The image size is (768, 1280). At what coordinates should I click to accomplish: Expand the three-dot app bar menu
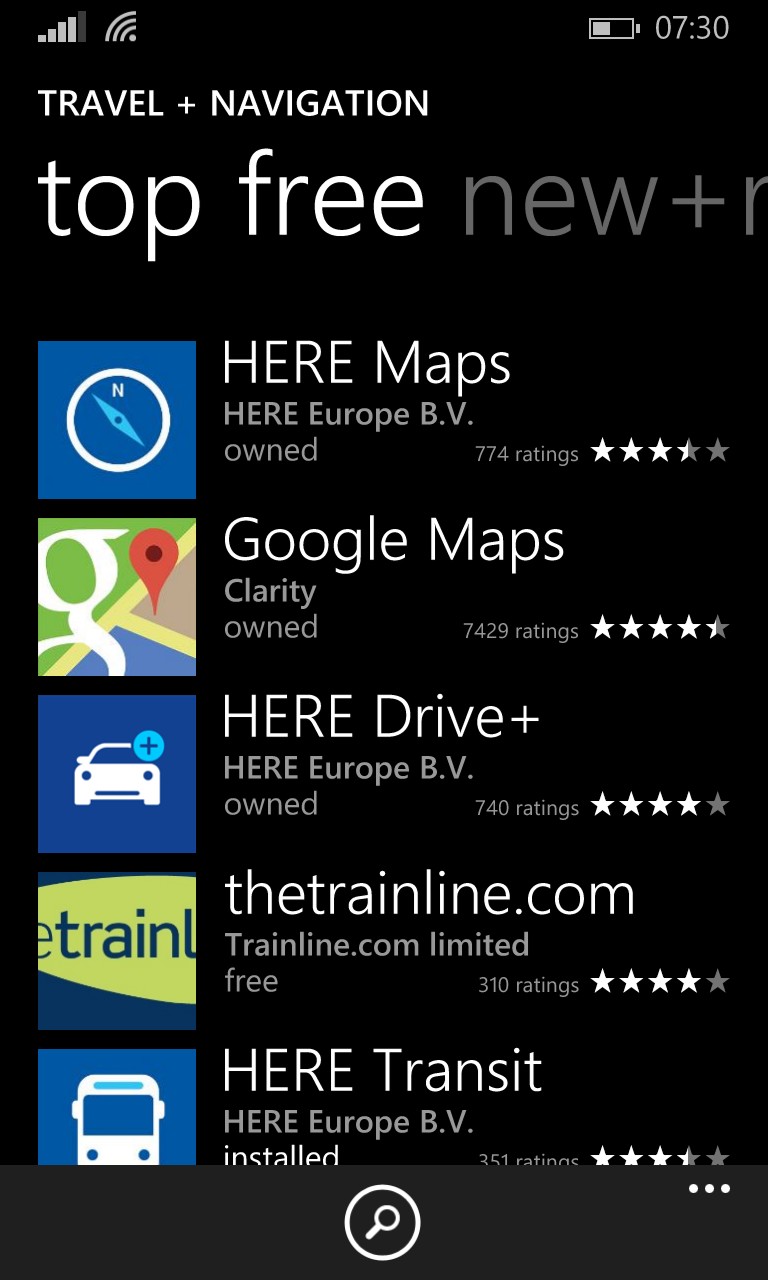pos(709,1189)
